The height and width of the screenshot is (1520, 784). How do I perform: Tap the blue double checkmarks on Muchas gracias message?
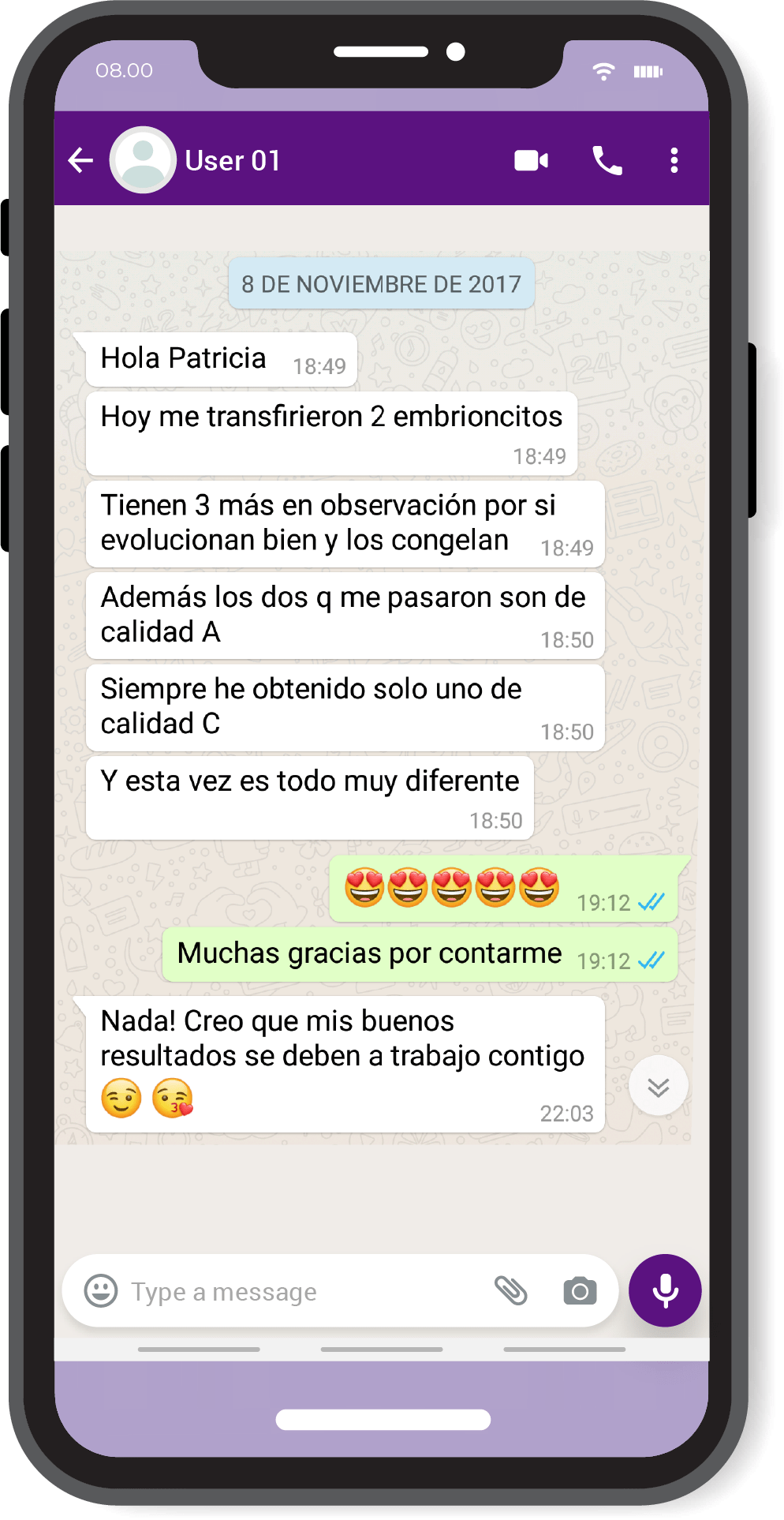tap(654, 962)
